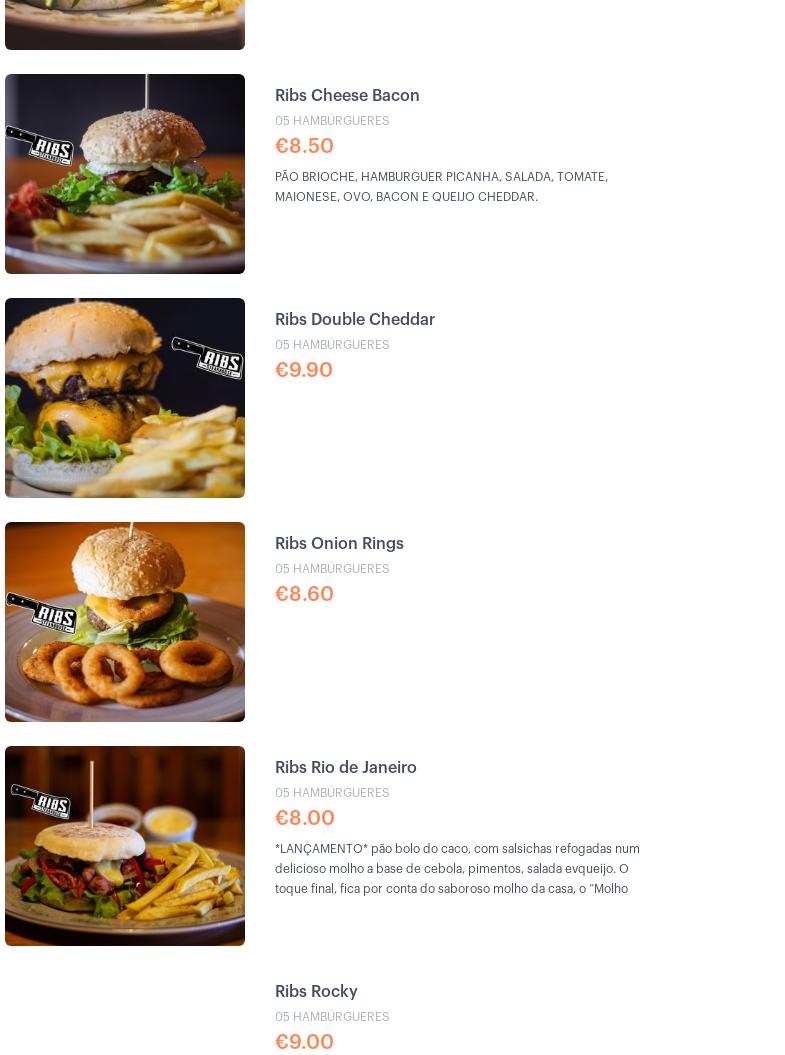Open the Ribs Cheese Bacon burger item
This screenshot has width=785, height=1055.
[347, 95]
